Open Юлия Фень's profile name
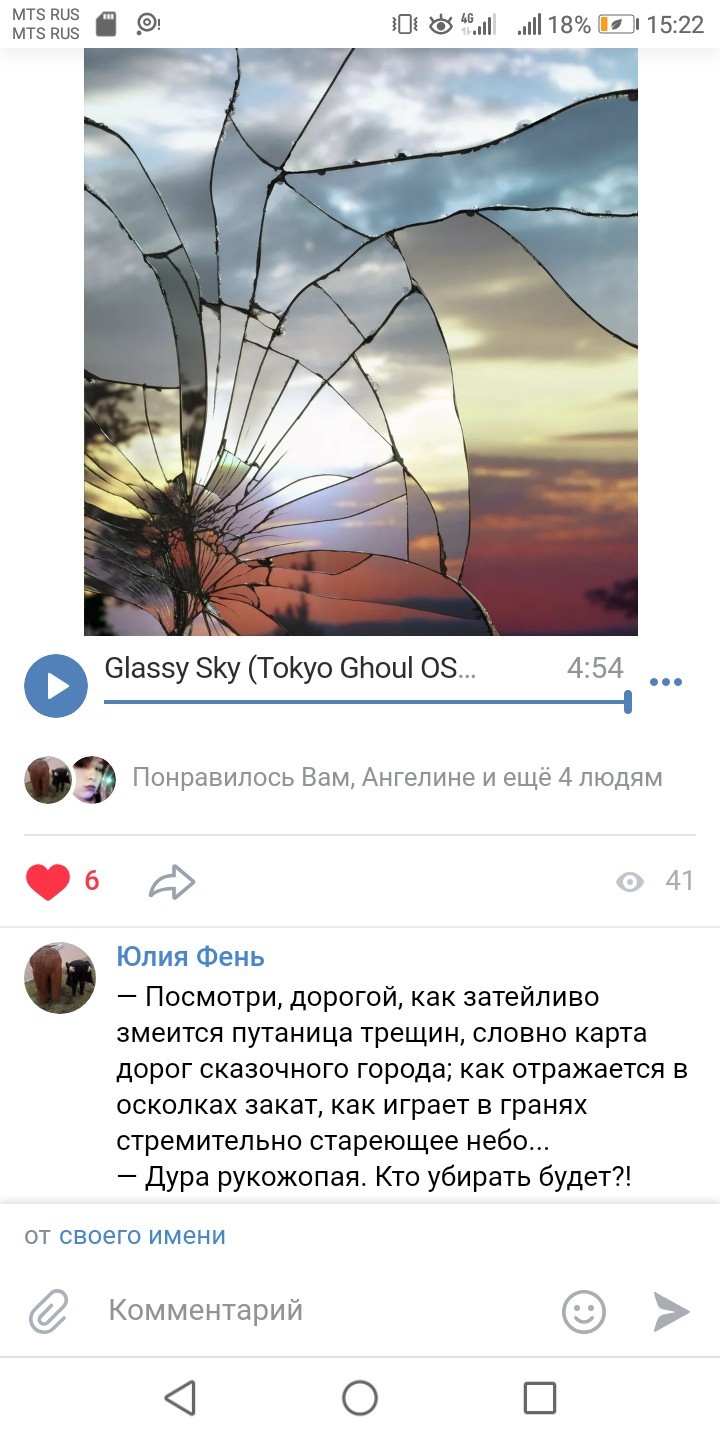The image size is (720, 1440). tap(190, 956)
